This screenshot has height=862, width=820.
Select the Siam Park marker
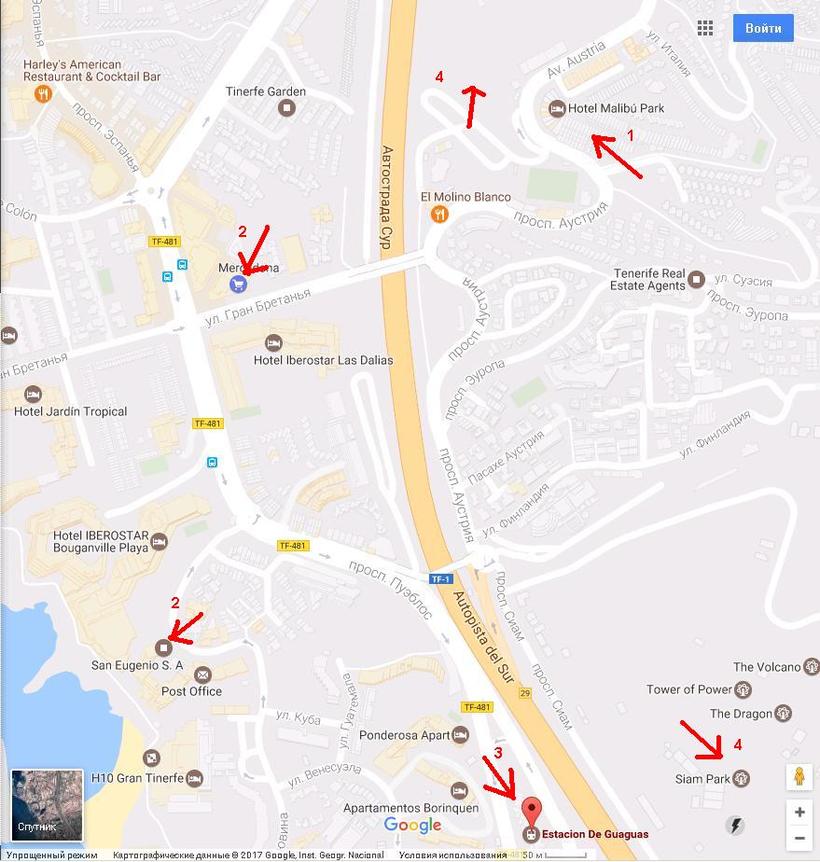pyautogui.click(x=741, y=778)
